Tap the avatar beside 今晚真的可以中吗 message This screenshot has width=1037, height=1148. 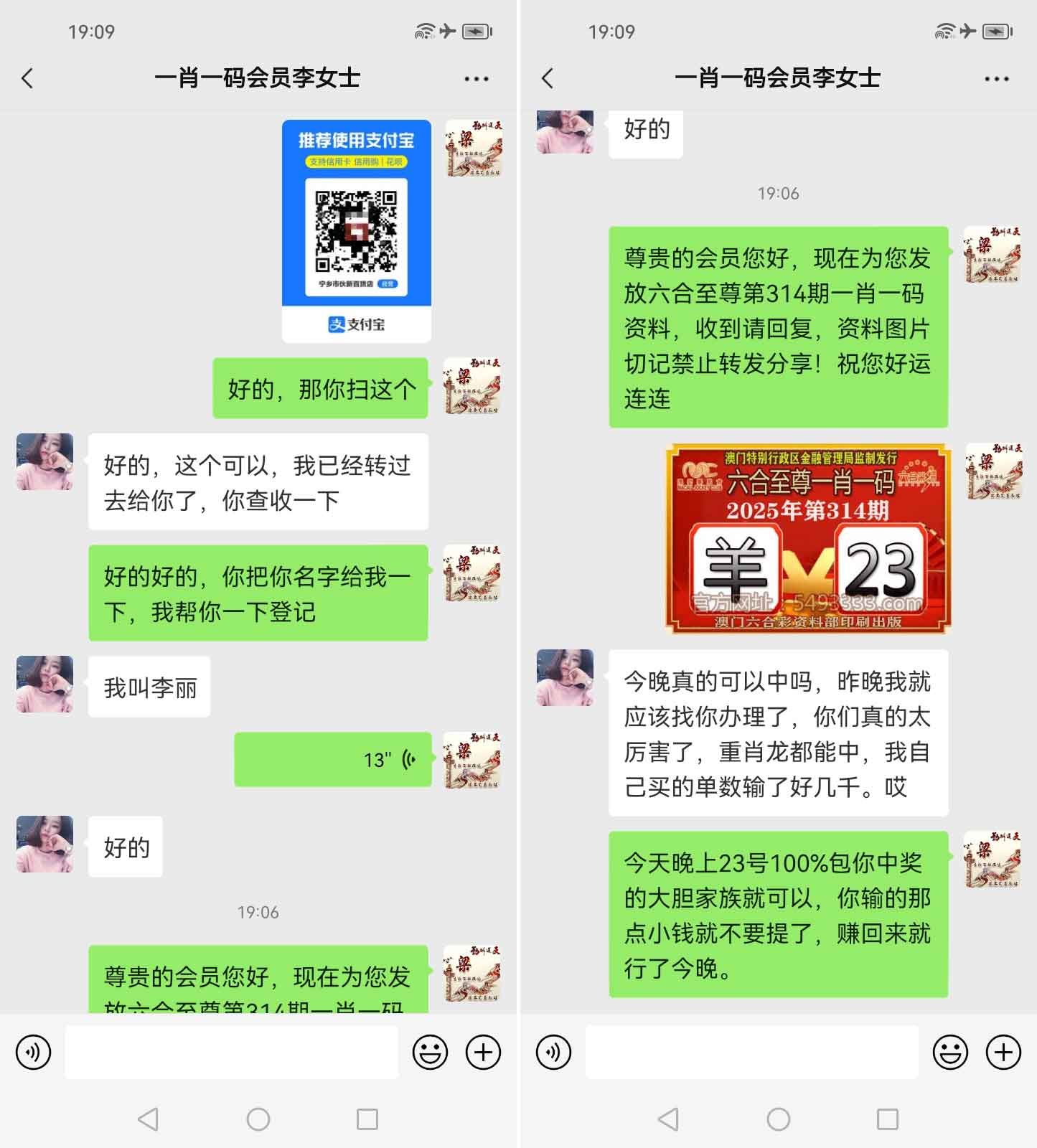tap(565, 677)
